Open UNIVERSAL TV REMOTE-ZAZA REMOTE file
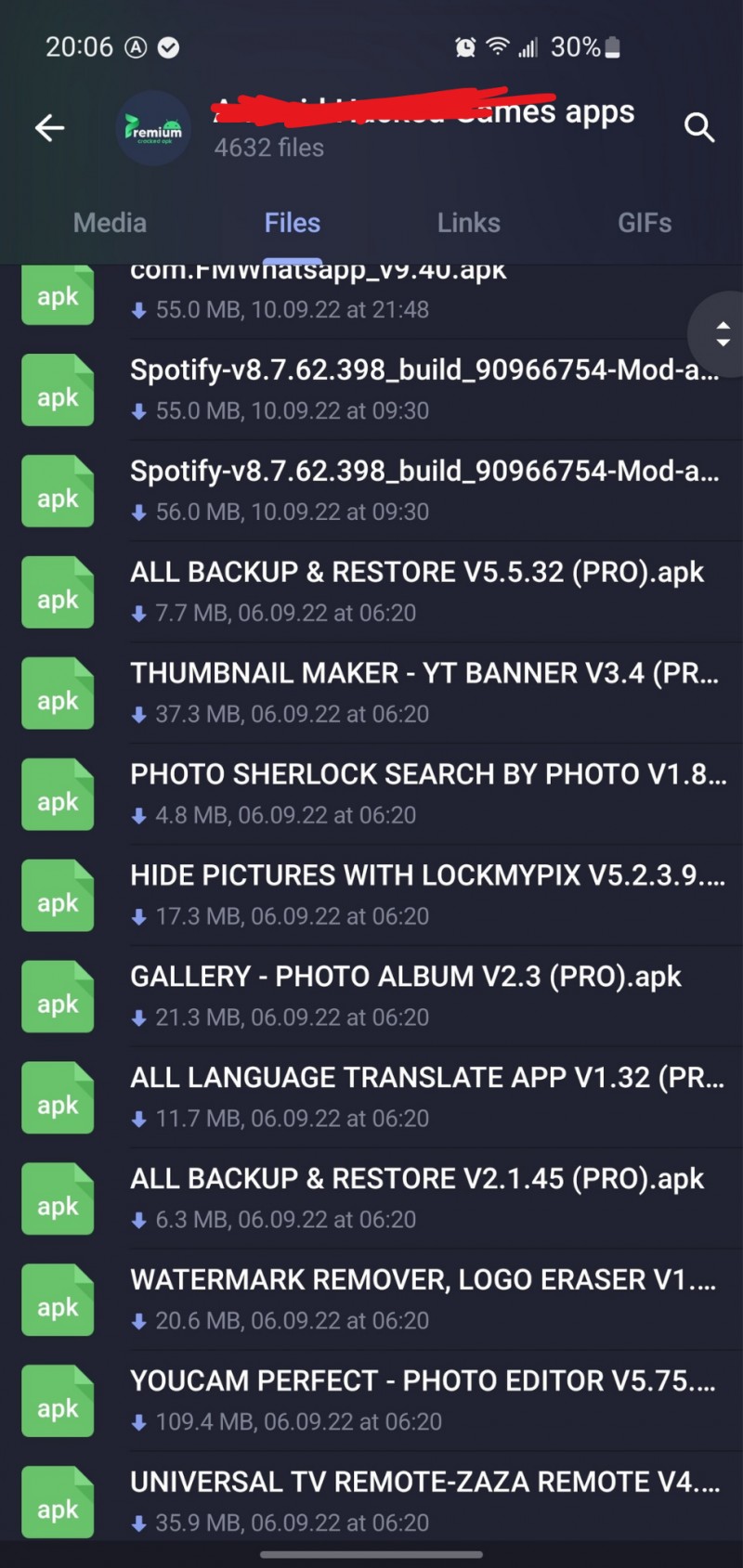Viewport: 743px width, 1568px height. pyautogui.click(x=371, y=1498)
